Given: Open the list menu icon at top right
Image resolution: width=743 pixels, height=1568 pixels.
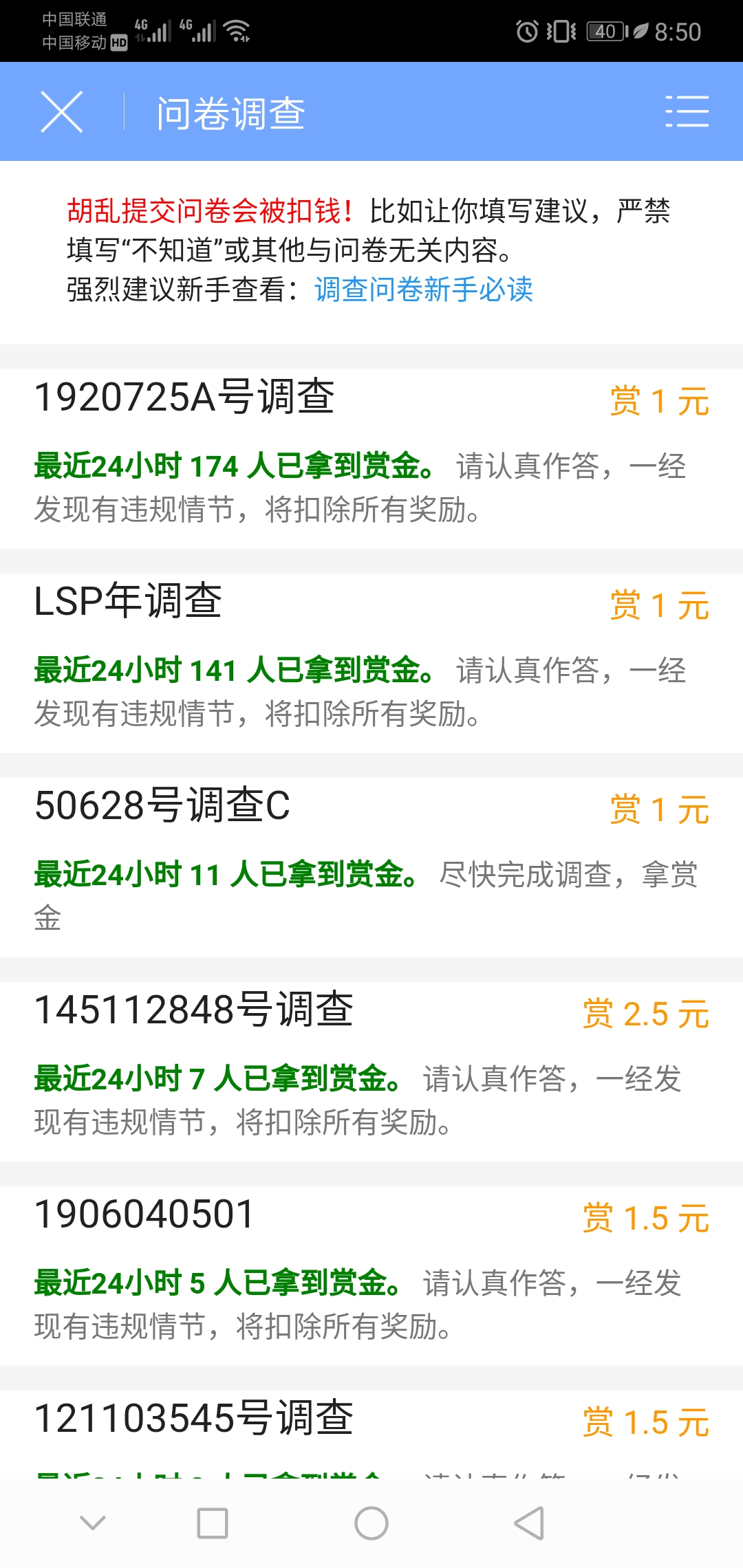Looking at the screenshot, I should [x=686, y=111].
